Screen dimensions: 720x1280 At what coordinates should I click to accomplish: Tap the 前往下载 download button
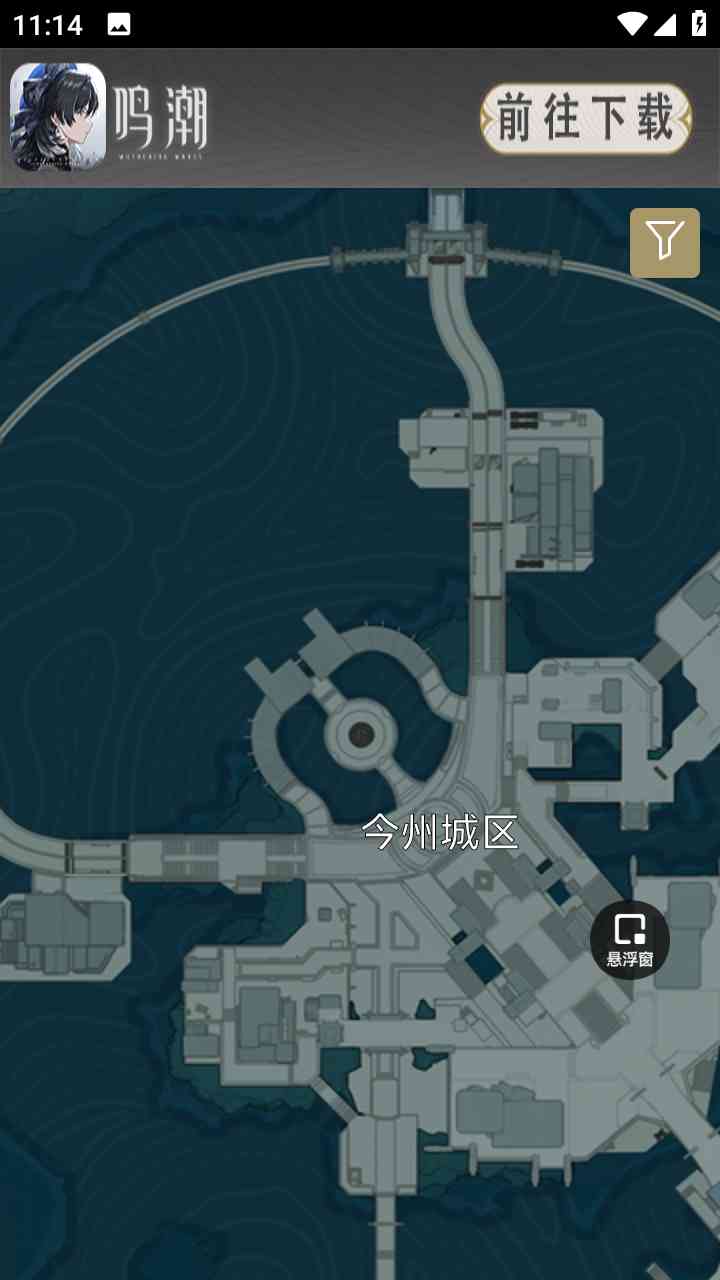pyautogui.click(x=586, y=119)
